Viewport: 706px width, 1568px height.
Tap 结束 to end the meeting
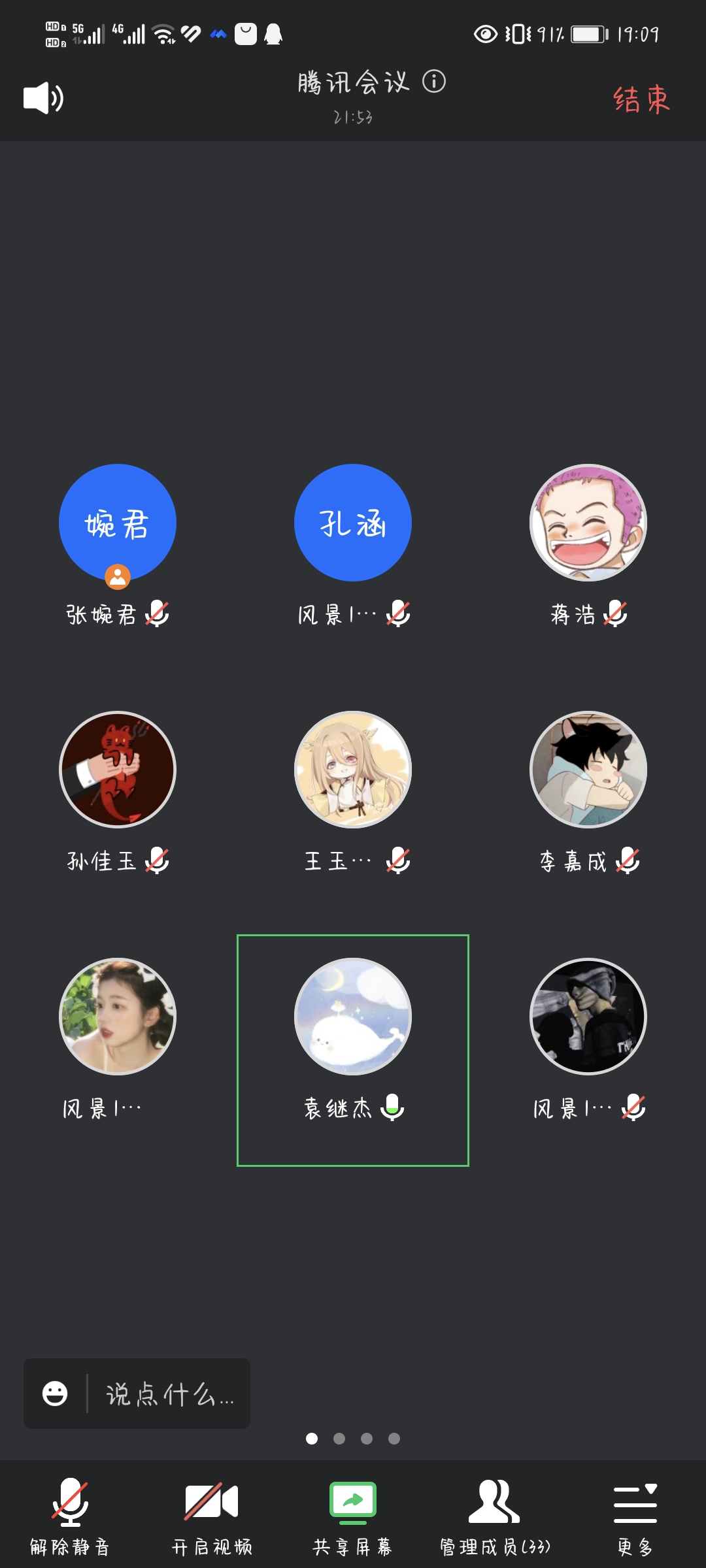[x=641, y=99]
